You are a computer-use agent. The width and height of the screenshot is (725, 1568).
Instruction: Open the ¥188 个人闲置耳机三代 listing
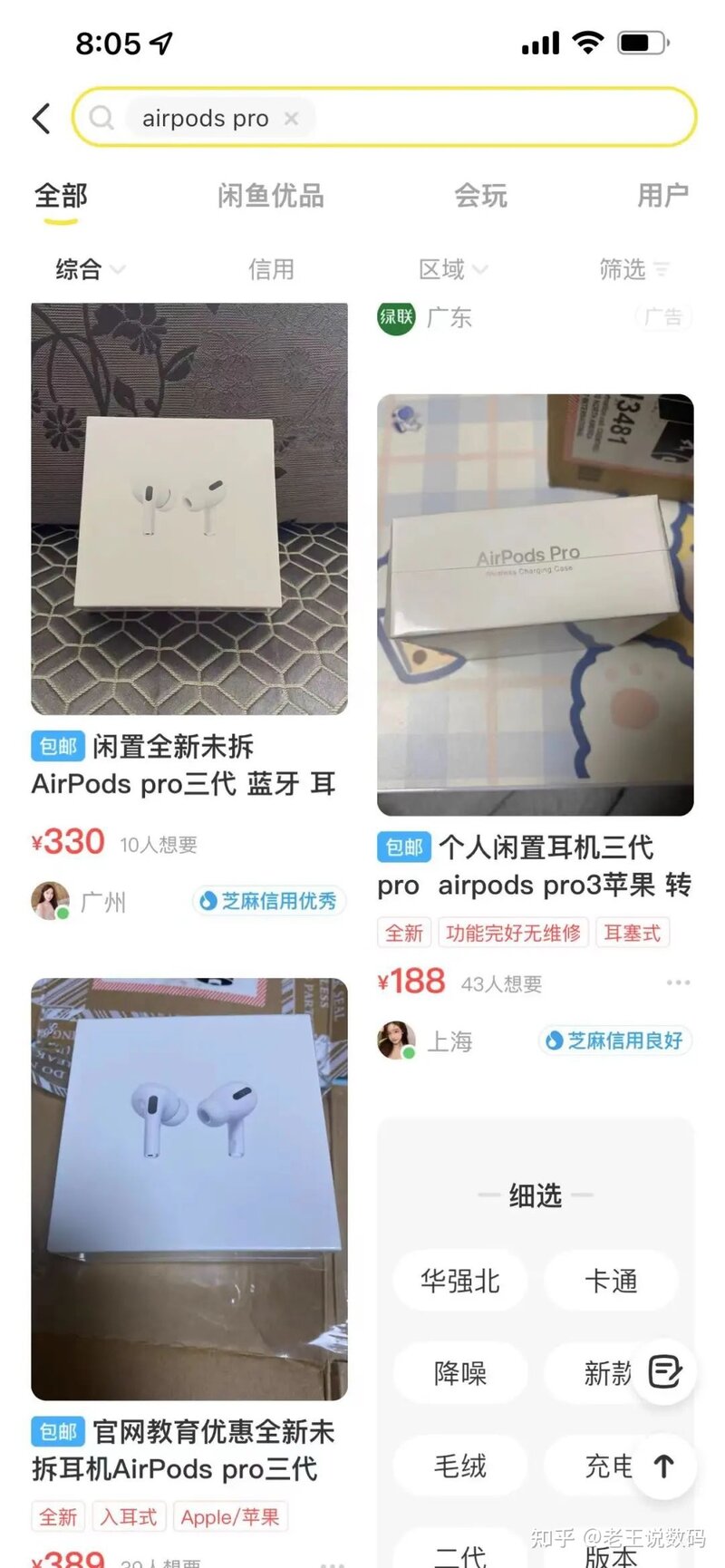point(535,605)
